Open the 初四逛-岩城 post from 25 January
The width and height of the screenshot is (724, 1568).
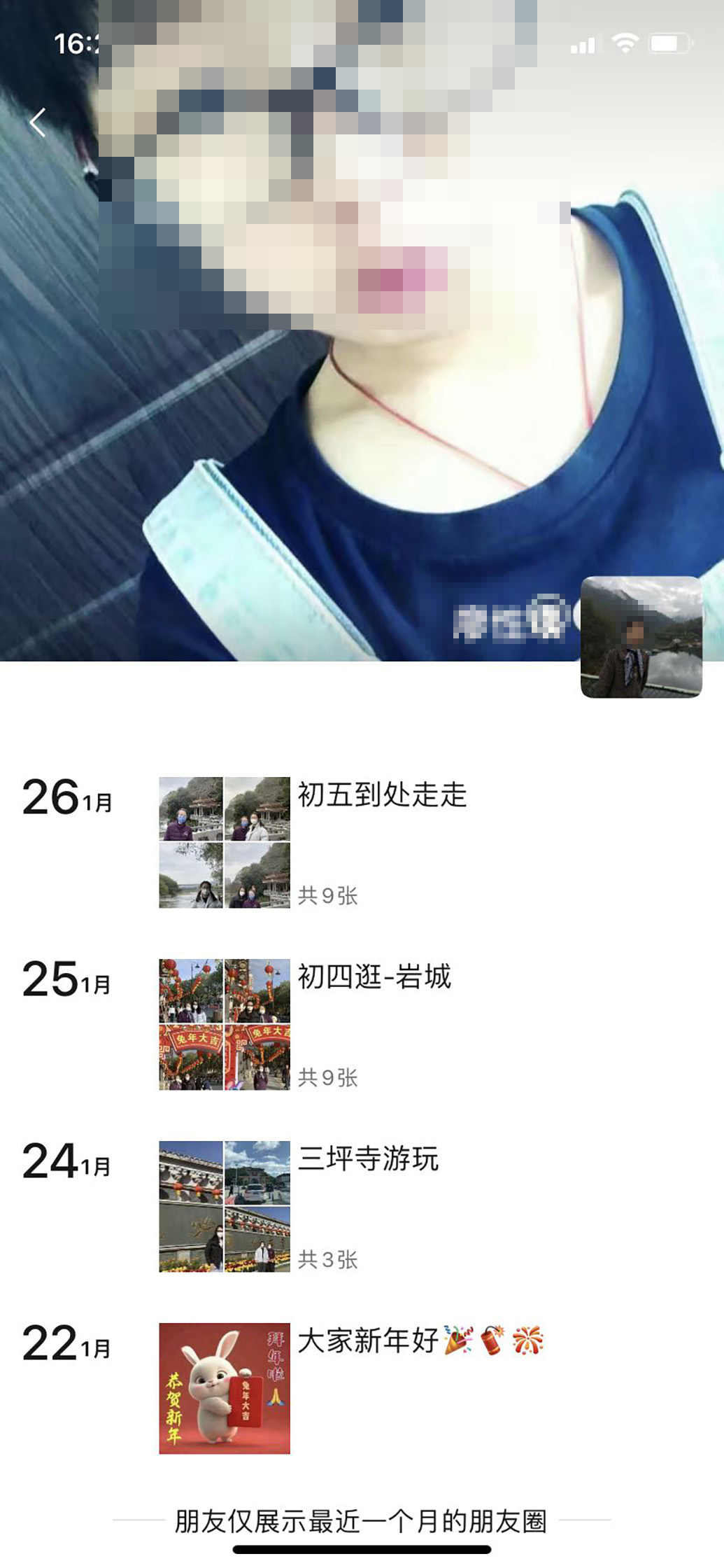click(x=374, y=977)
